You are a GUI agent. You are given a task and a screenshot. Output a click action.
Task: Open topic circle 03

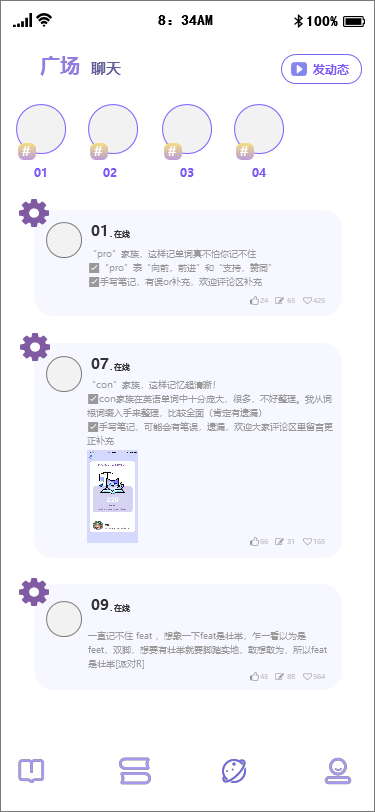click(x=187, y=129)
